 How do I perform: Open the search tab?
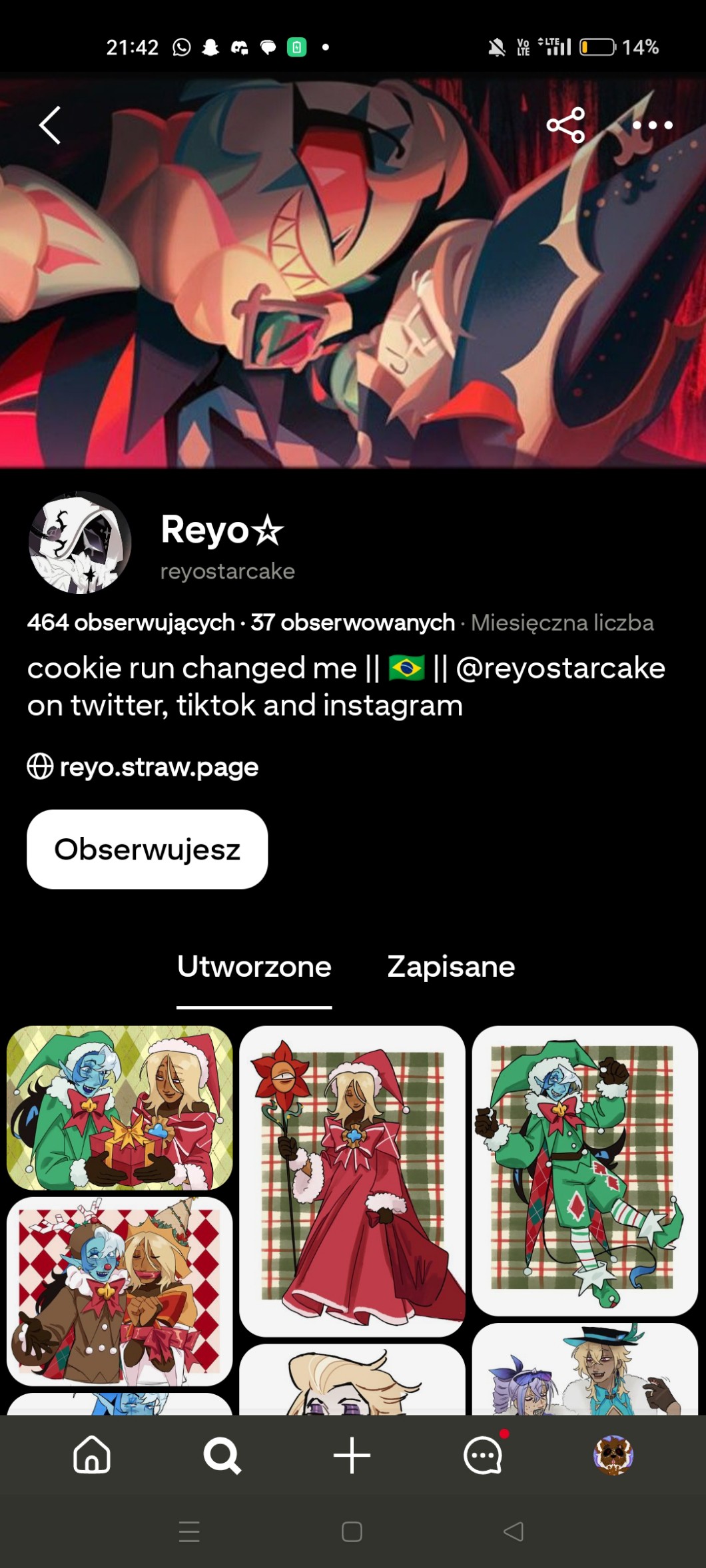click(222, 1455)
